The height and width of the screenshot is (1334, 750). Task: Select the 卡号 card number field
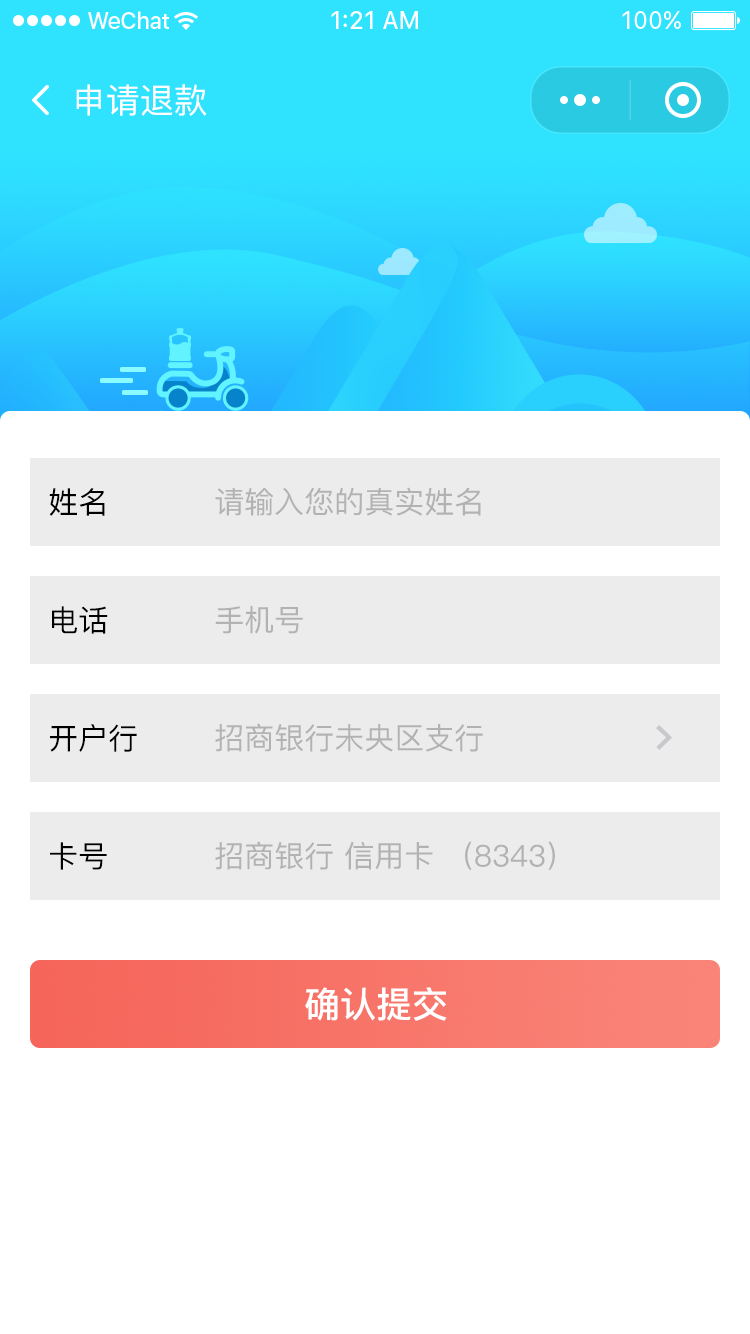pos(375,856)
